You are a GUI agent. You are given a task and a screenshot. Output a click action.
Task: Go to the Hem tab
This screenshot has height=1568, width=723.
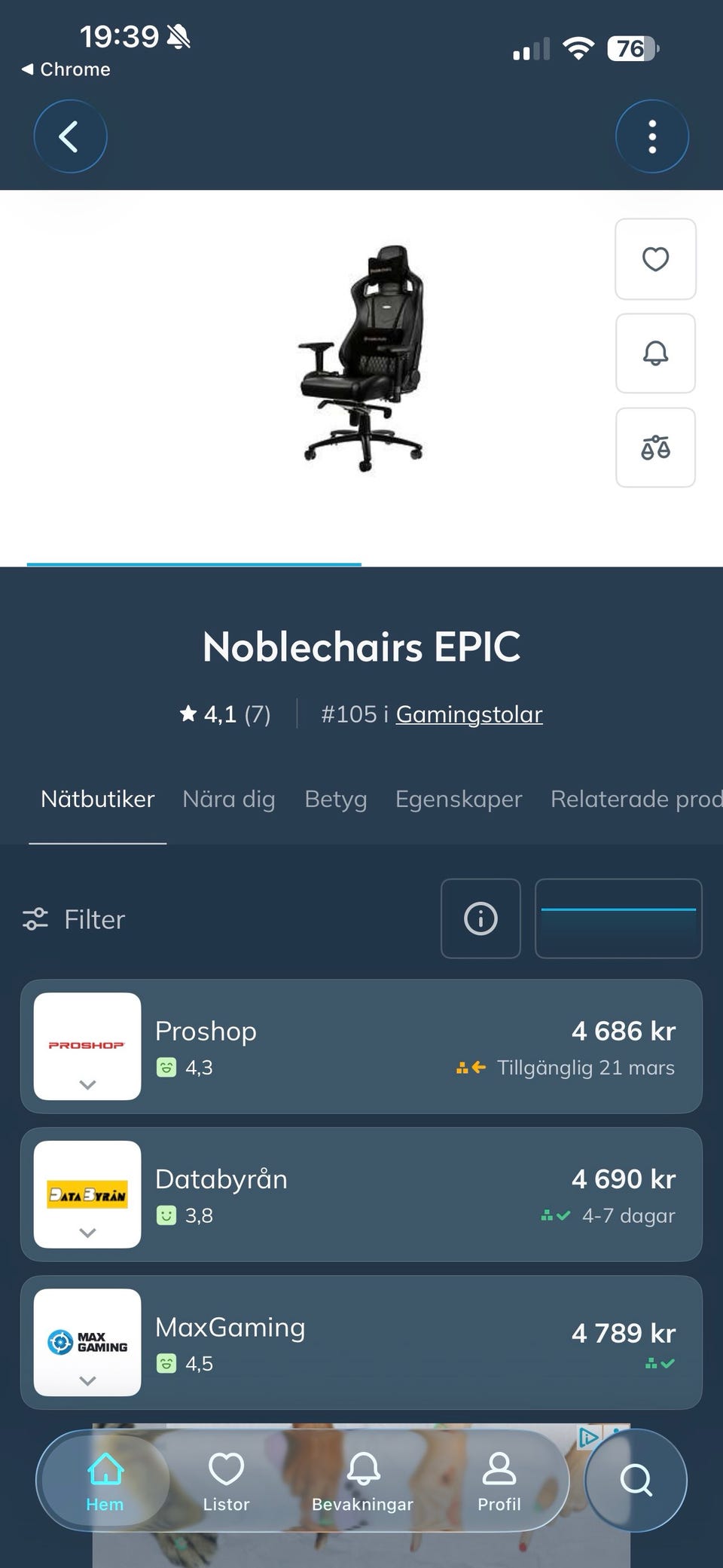105,1481
